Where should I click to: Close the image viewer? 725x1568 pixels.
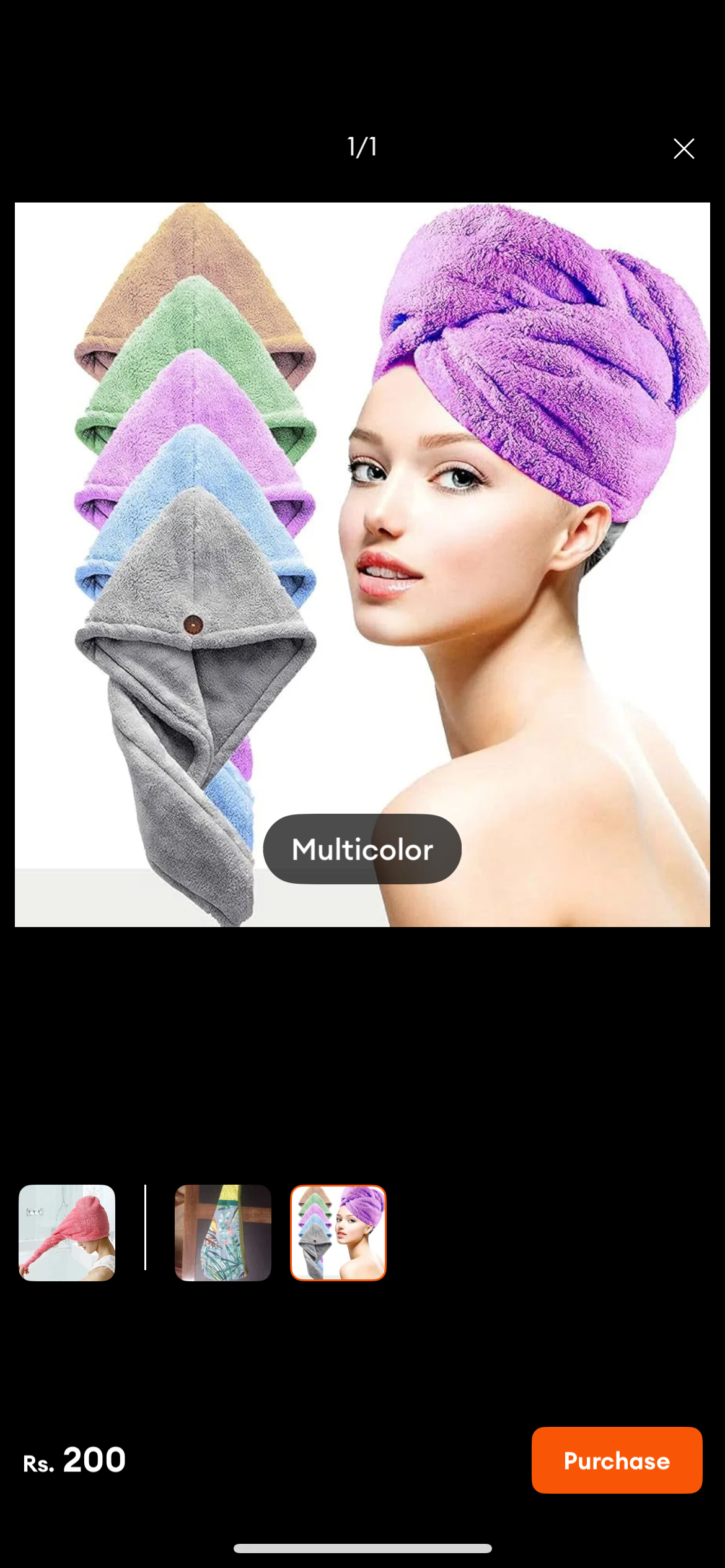(683, 149)
